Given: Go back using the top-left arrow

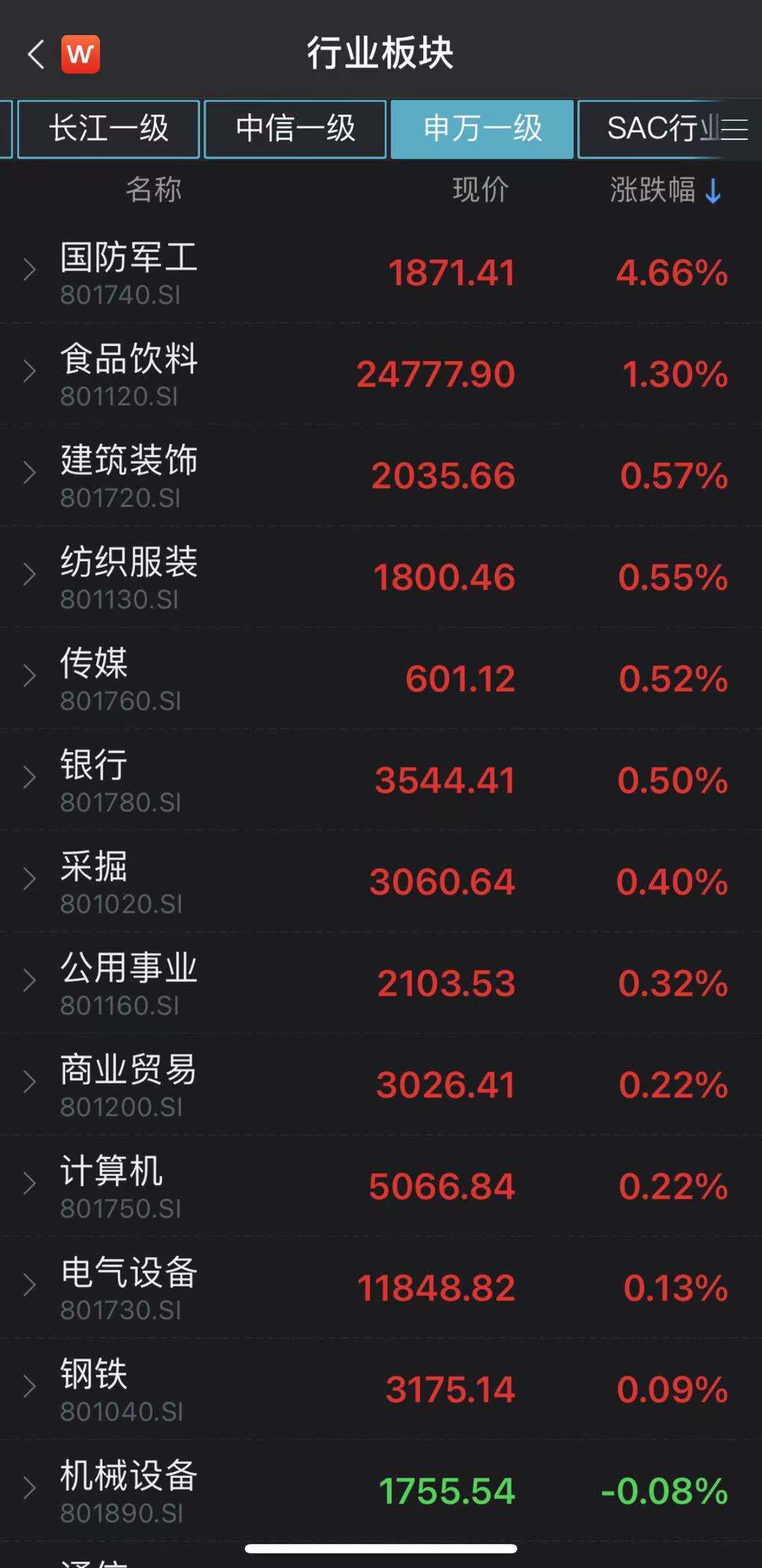Looking at the screenshot, I should pos(35,54).
